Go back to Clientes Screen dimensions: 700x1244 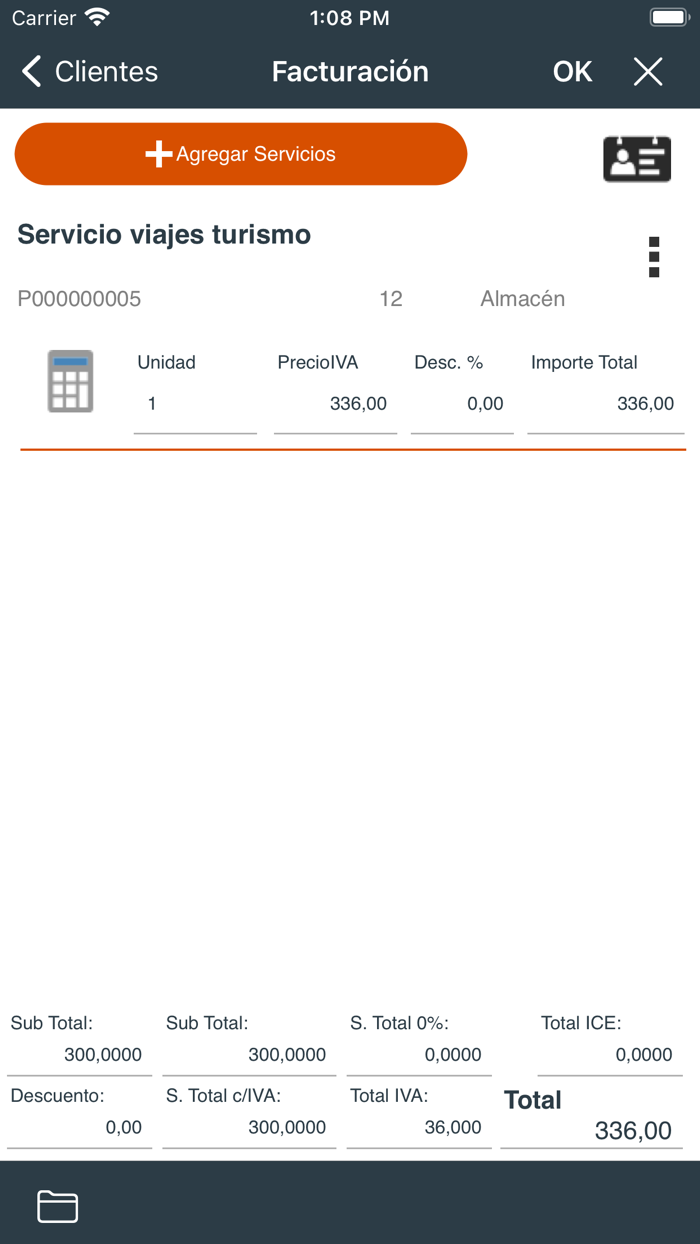[89, 71]
